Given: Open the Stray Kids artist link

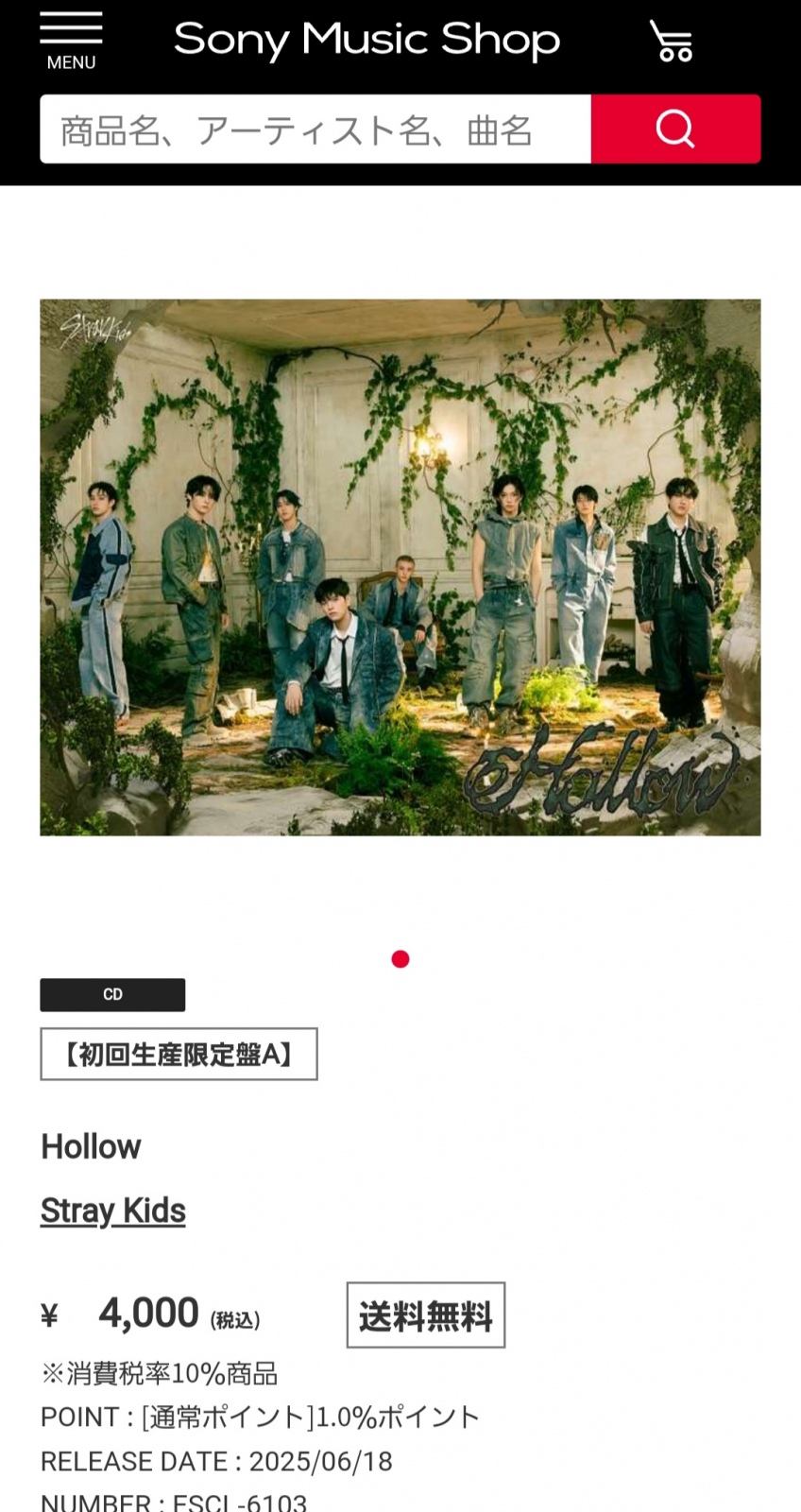Looking at the screenshot, I should point(113,1211).
